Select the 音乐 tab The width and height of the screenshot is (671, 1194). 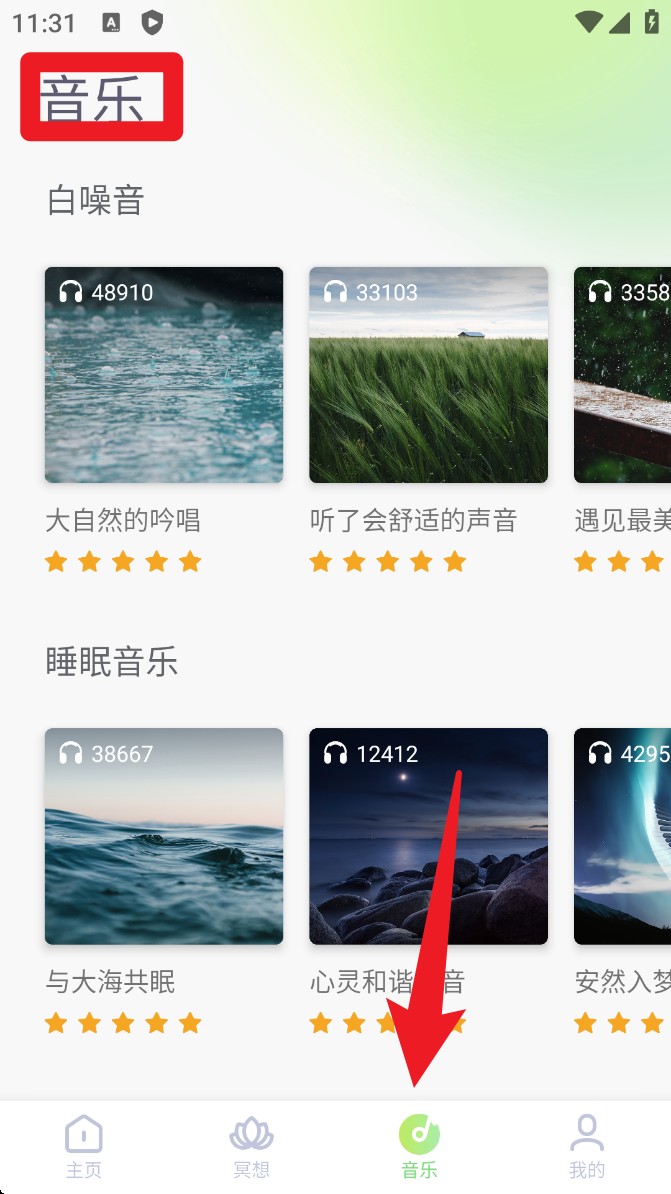pos(419,1146)
